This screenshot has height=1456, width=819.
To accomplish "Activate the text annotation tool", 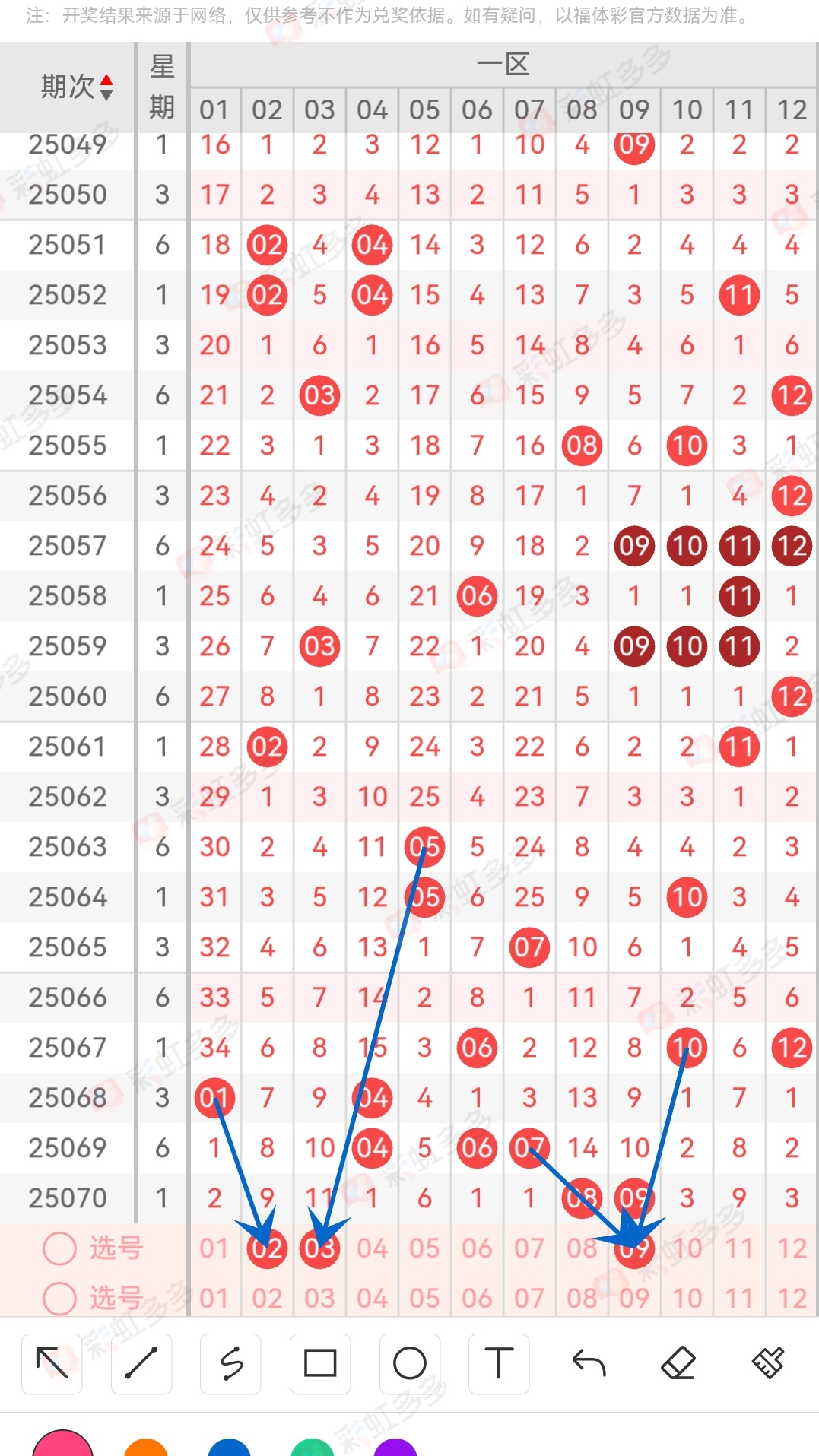I will (x=499, y=1363).
